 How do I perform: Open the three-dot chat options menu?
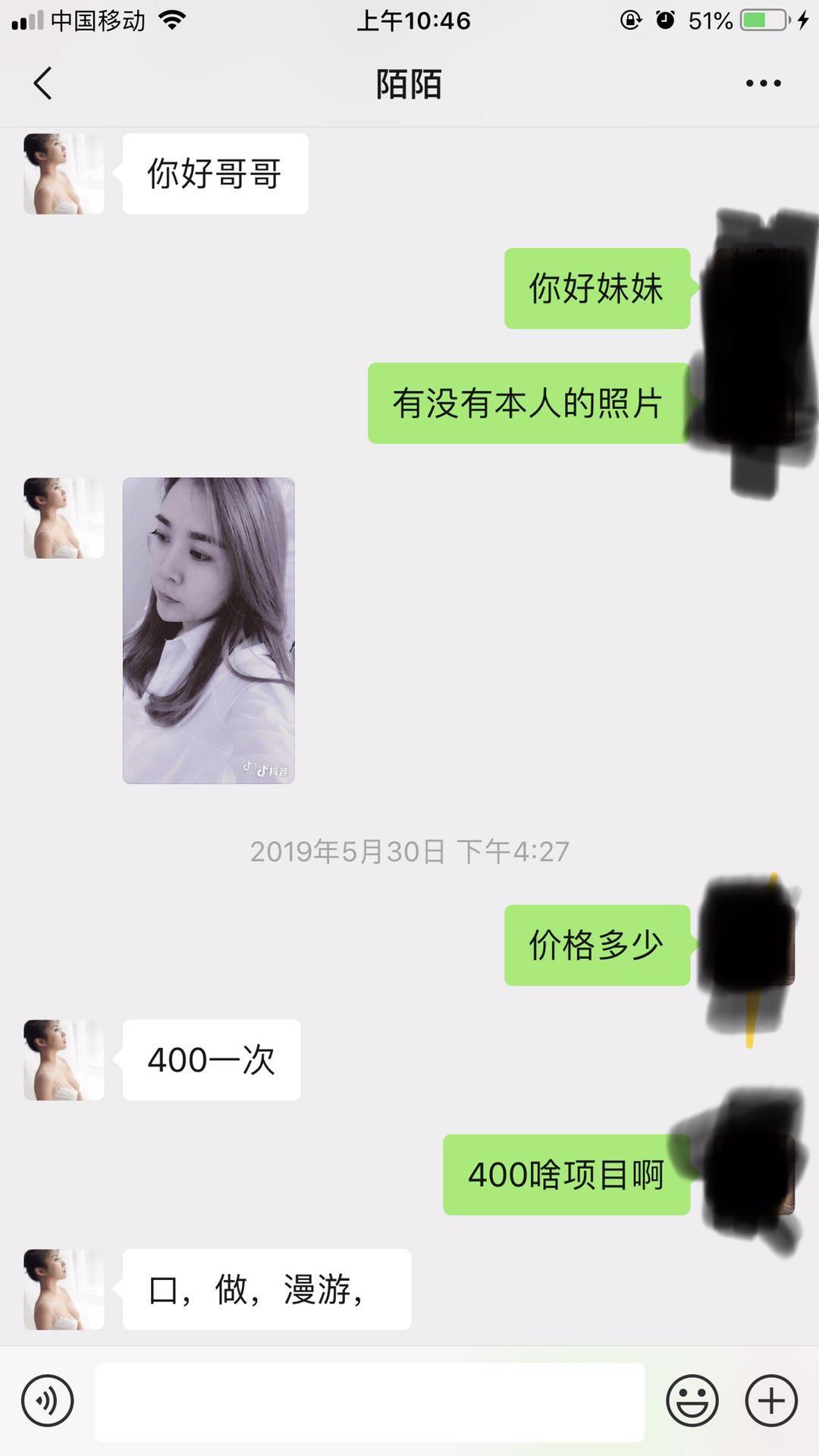tap(763, 83)
